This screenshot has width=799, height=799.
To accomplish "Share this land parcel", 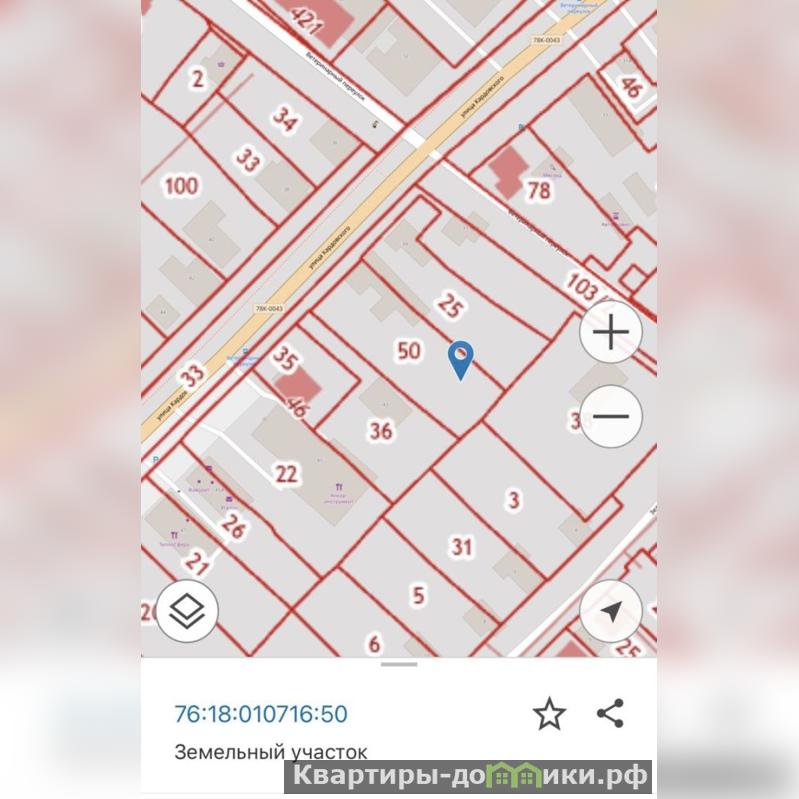I will [x=610, y=713].
